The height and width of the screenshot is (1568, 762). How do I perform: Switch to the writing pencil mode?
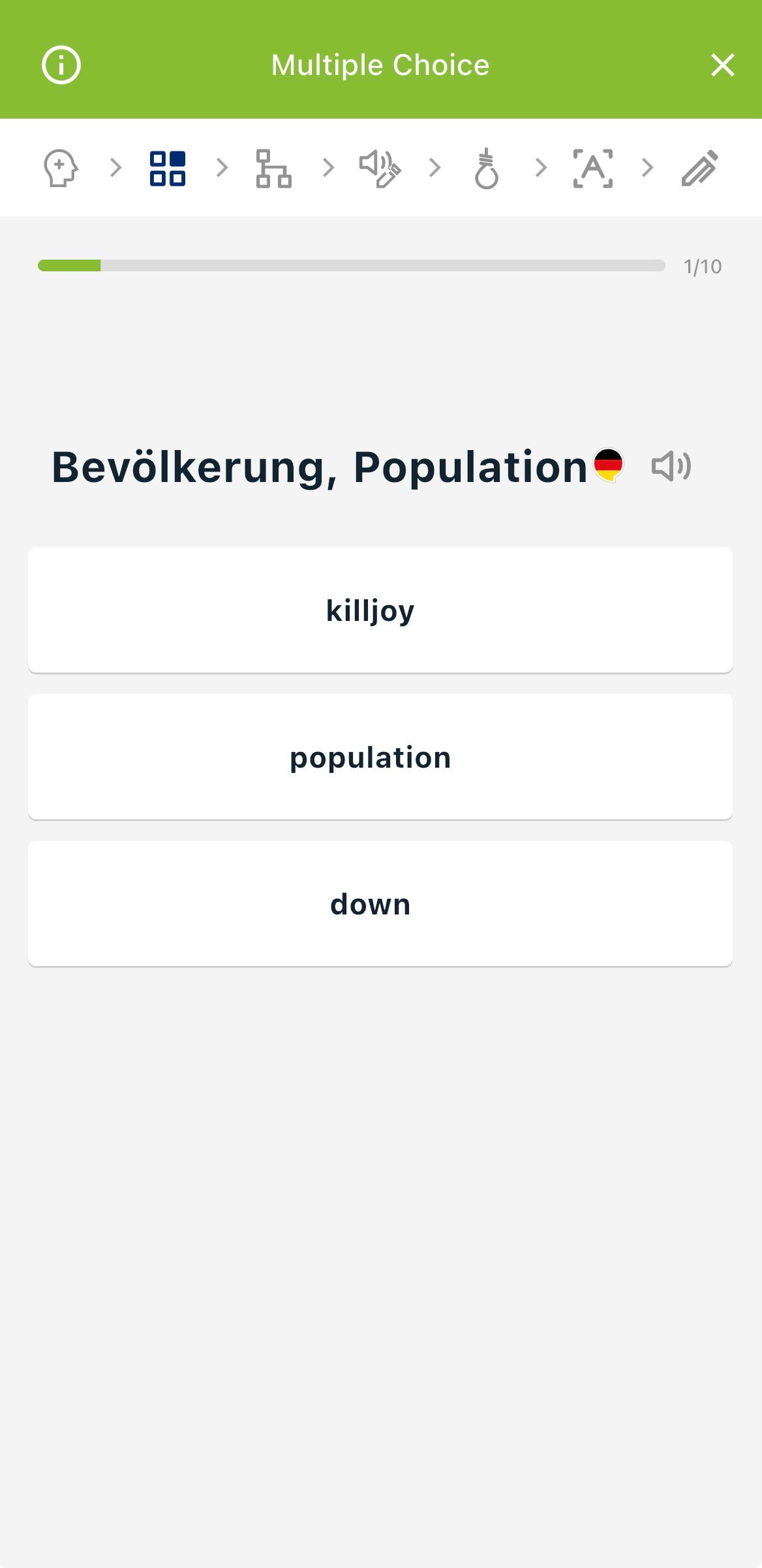[699, 168]
